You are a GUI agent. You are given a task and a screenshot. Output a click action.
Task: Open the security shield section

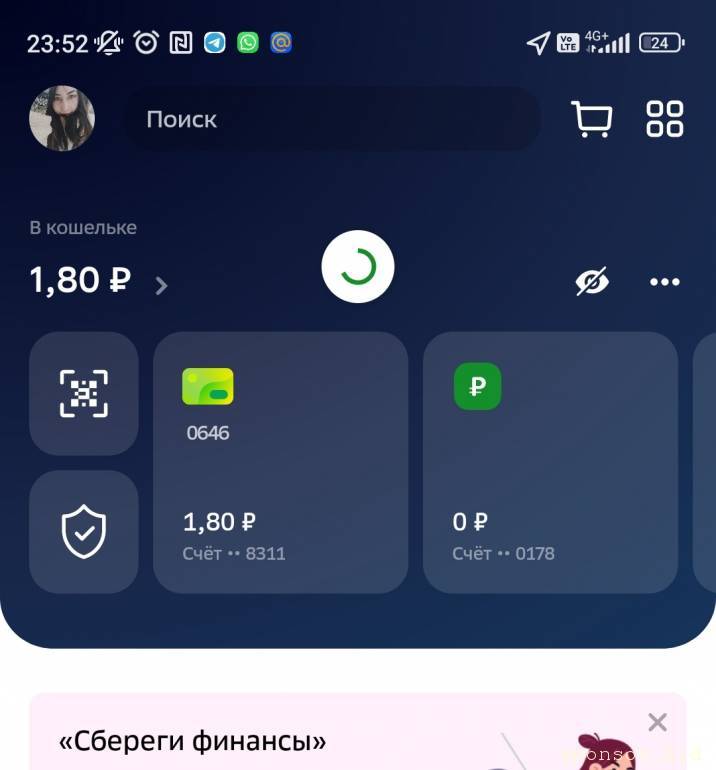(84, 531)
